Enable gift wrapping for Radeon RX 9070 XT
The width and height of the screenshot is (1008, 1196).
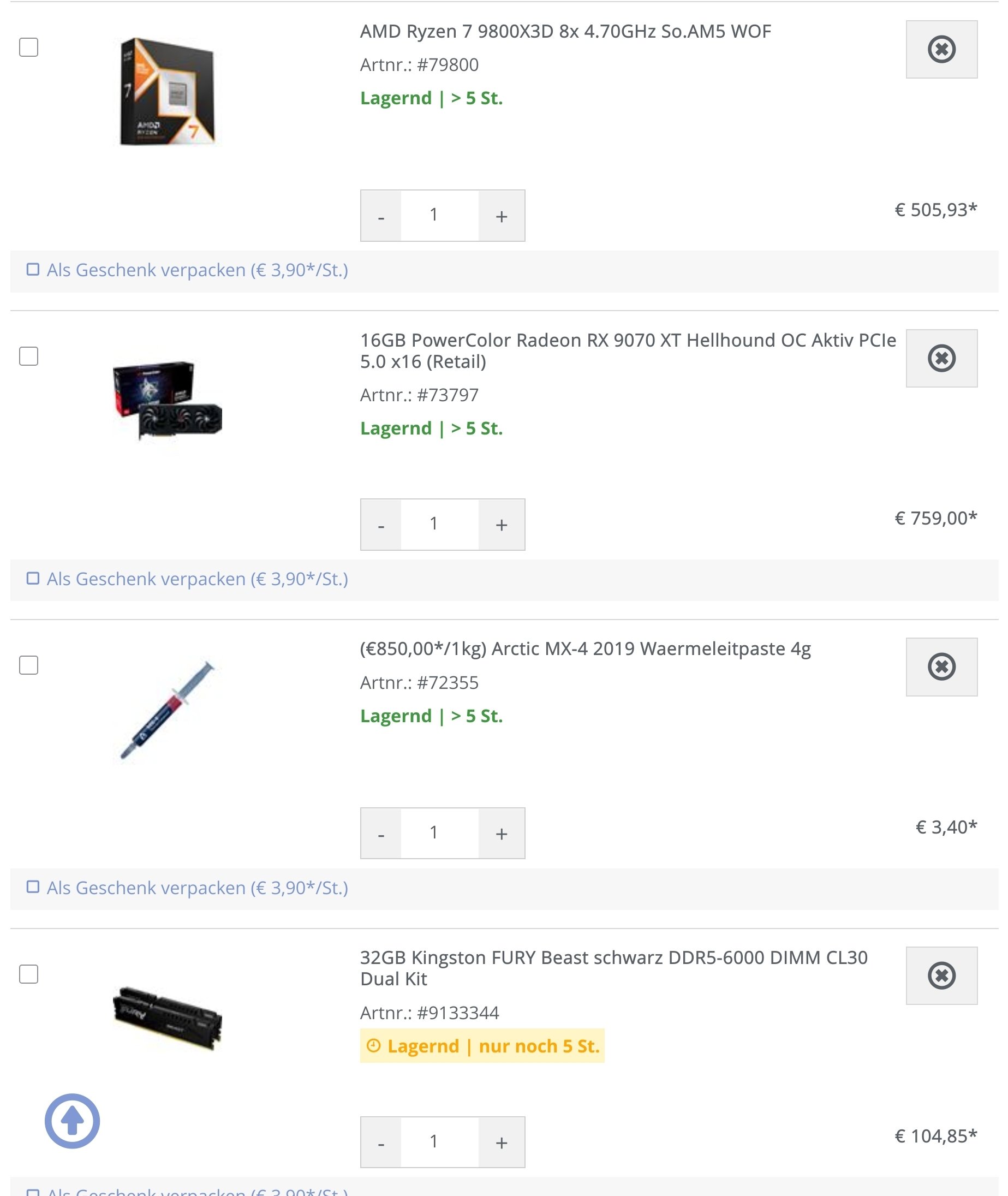click(34, 578)
